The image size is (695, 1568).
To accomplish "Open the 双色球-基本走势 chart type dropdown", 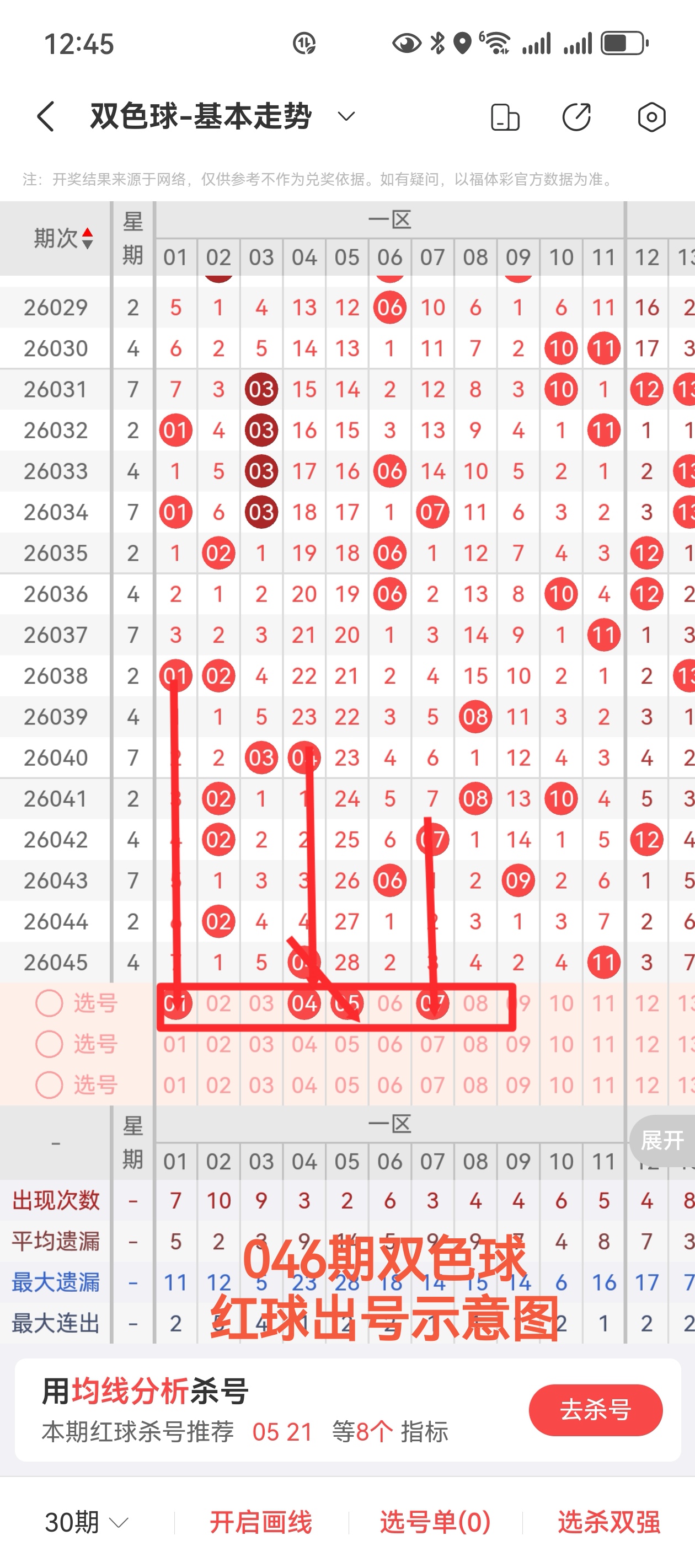I will click(x=346, y=116).
